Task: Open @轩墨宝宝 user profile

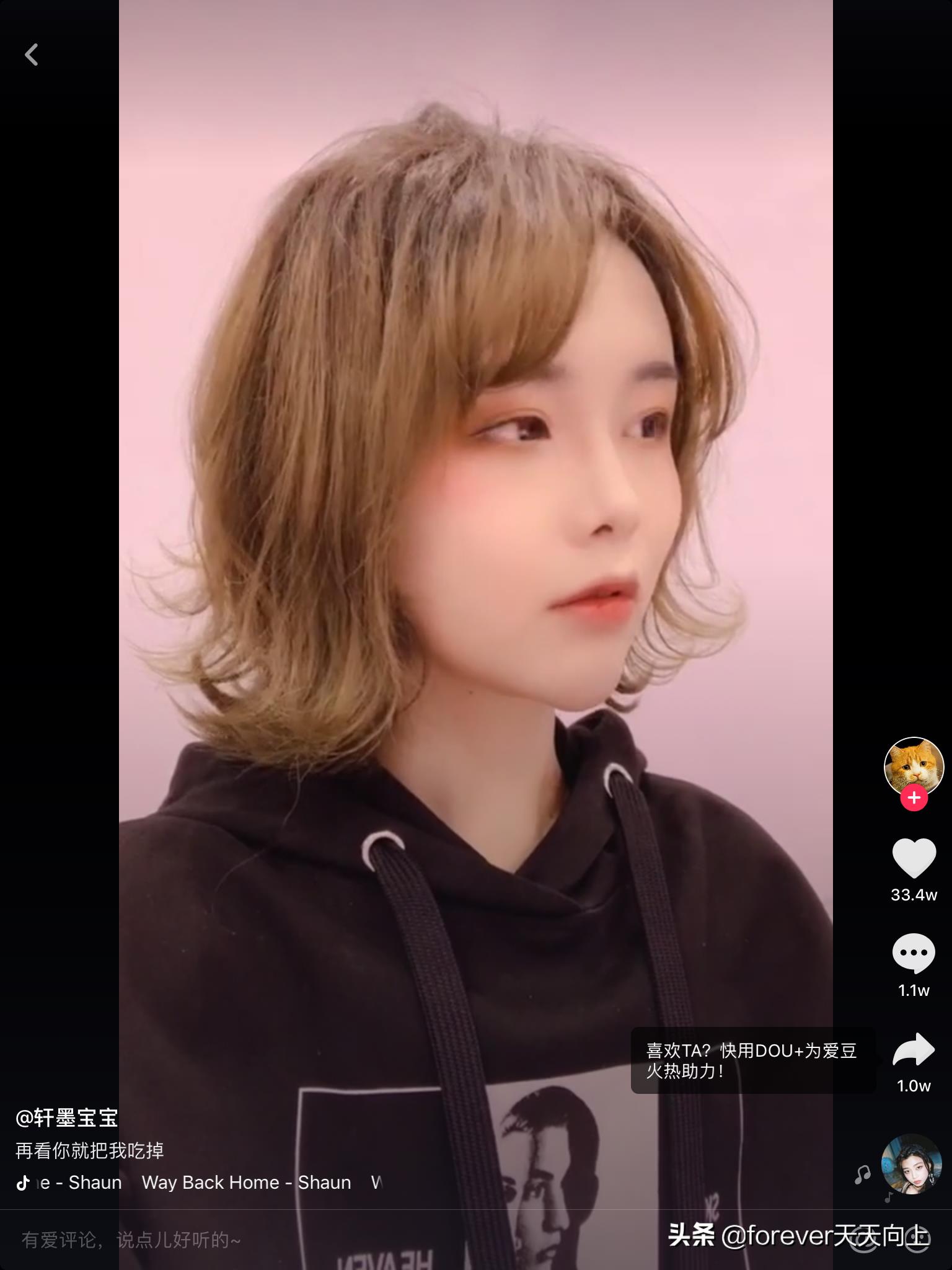Action: (x=66, y=1117)
